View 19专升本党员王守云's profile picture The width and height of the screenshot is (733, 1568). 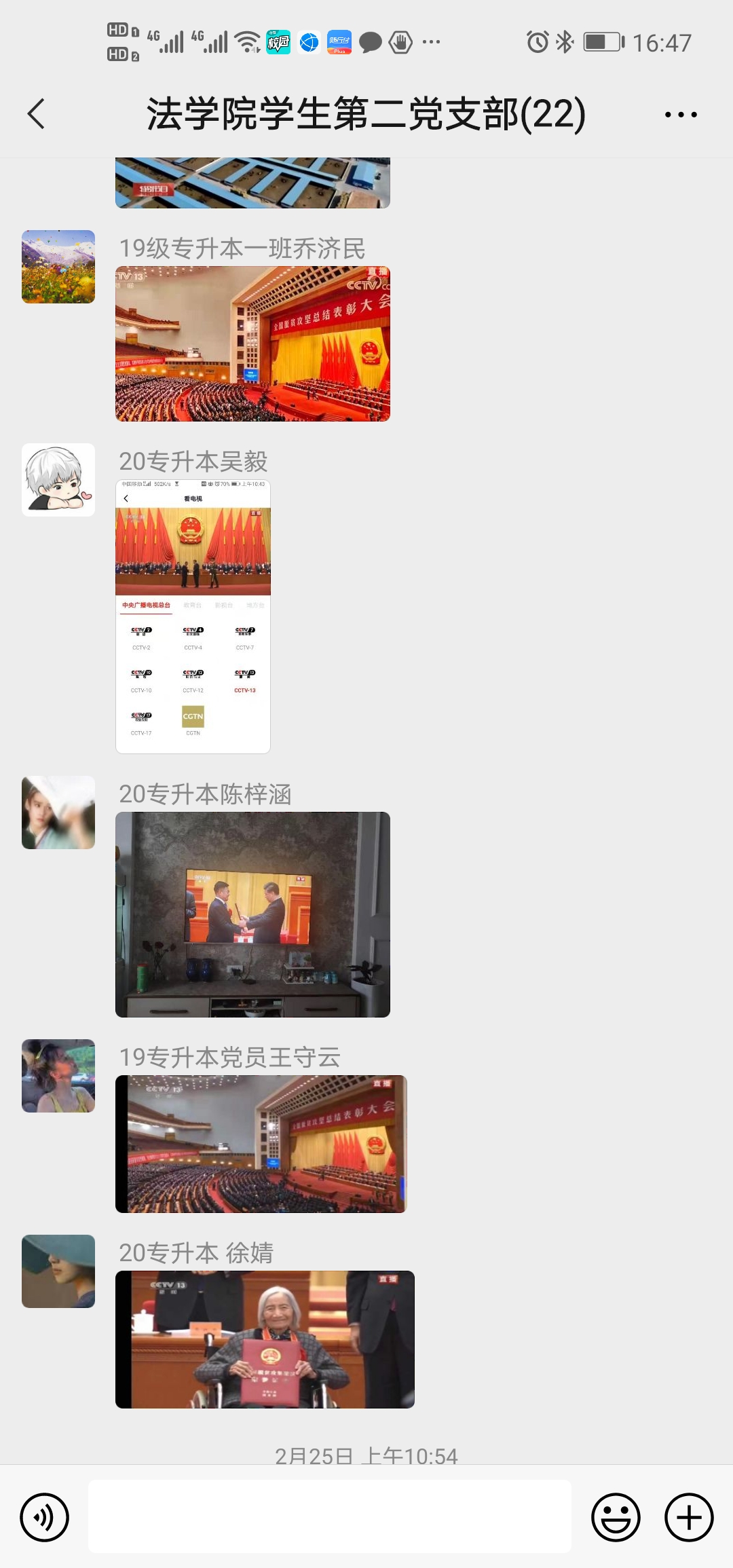(x=58, y=1076)
